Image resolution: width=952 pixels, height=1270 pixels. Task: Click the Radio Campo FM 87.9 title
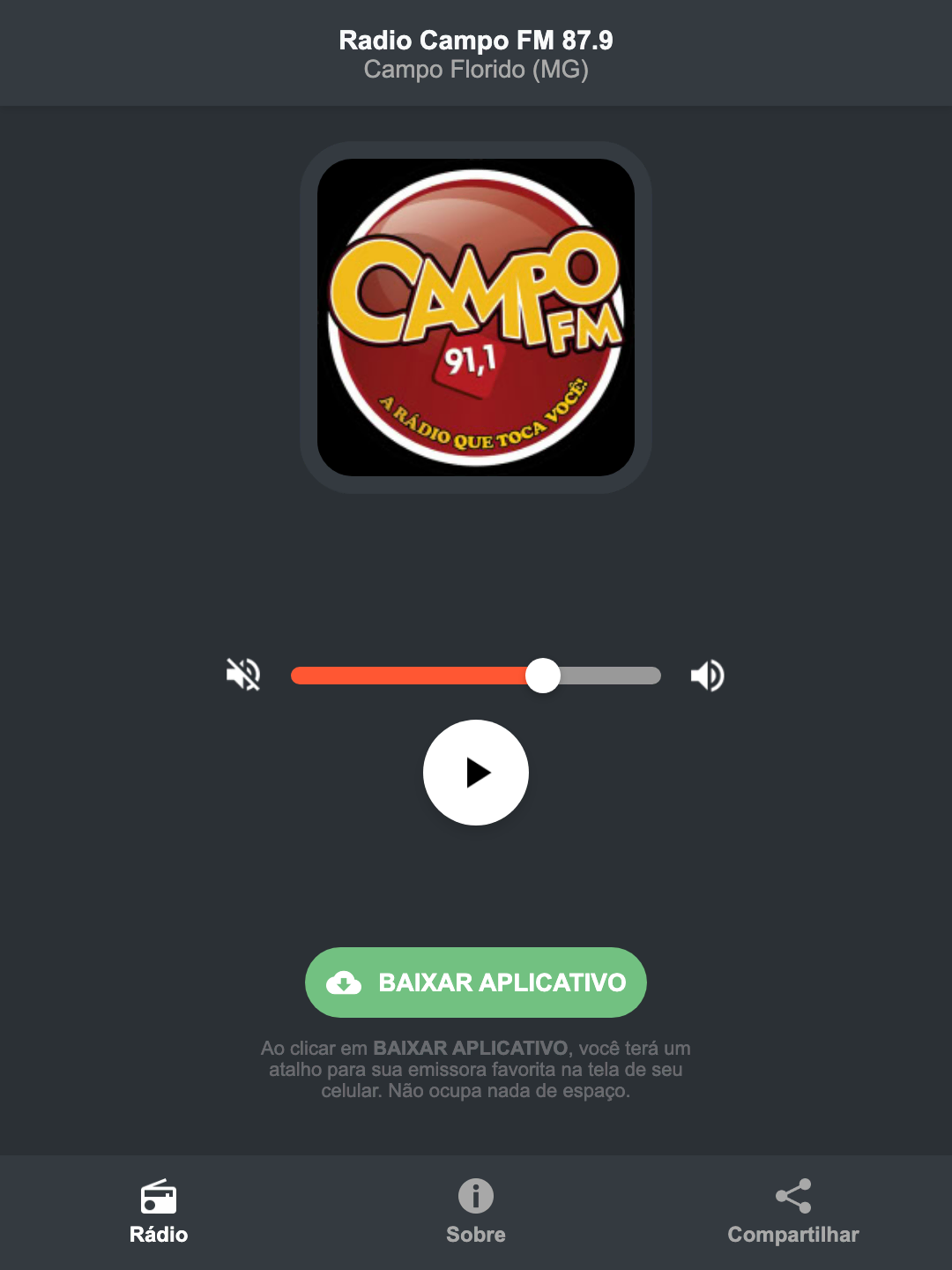click(x=476, y=41)
